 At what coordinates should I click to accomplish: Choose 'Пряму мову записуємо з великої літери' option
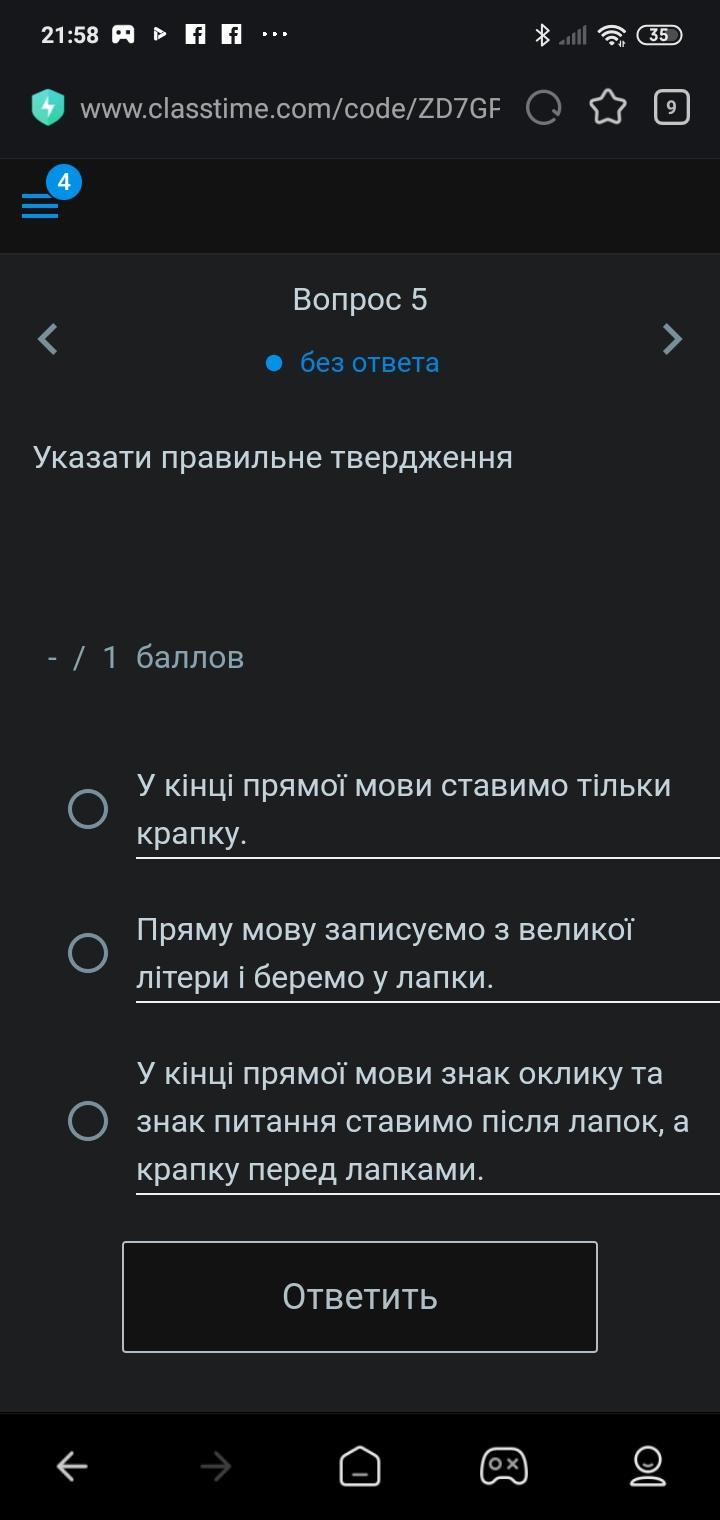(x=88, y=953)
